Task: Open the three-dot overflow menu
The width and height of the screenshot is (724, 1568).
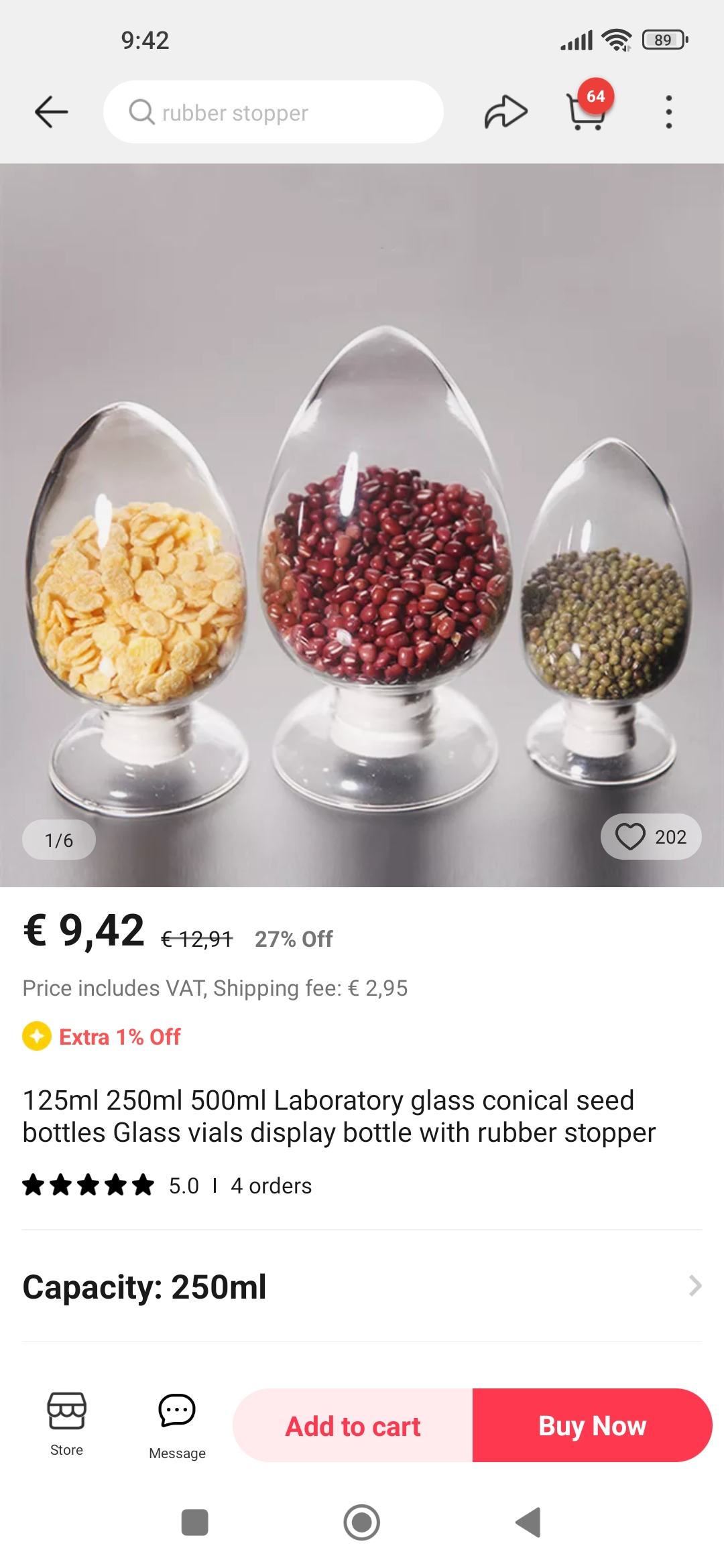Action: pos(668,112)
